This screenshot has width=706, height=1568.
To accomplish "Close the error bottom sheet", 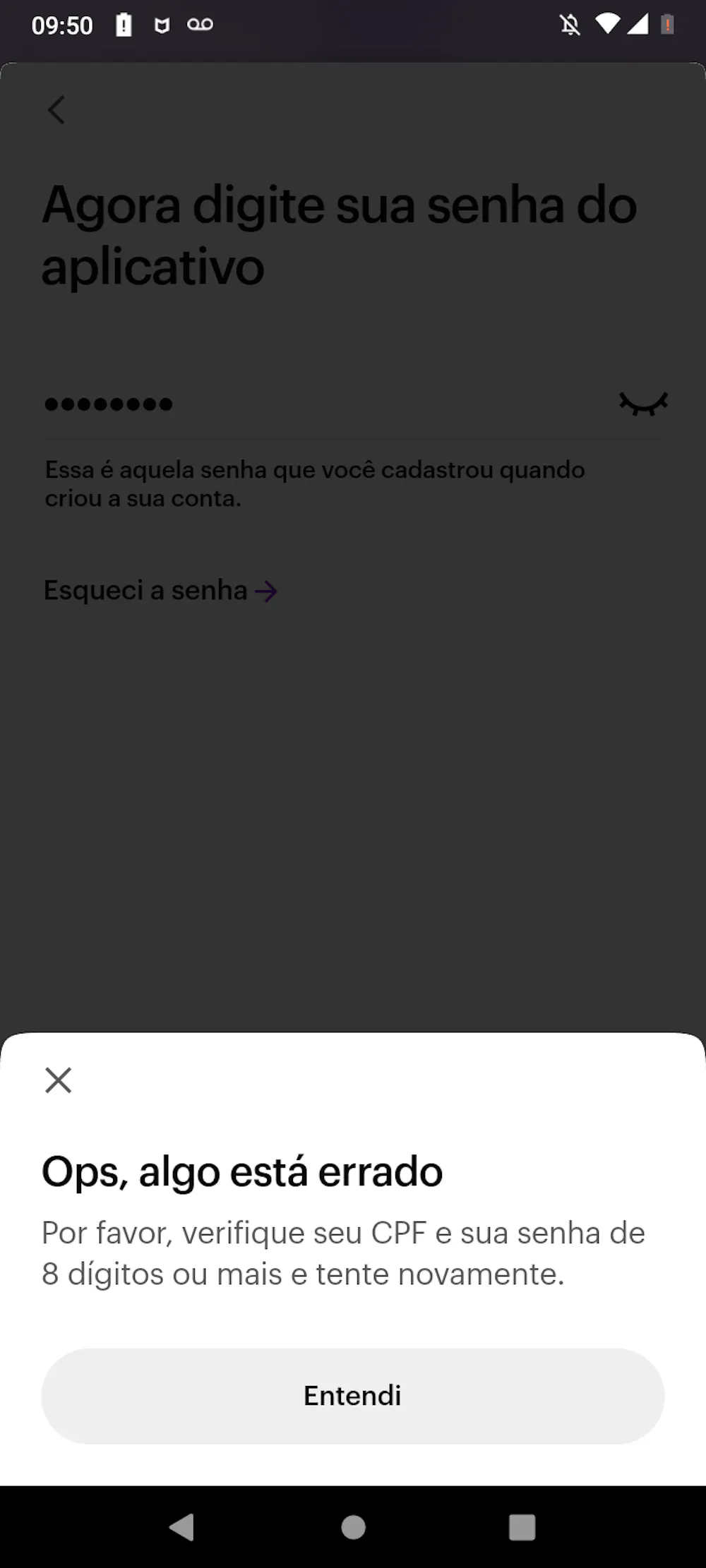I will [58, 1080].
